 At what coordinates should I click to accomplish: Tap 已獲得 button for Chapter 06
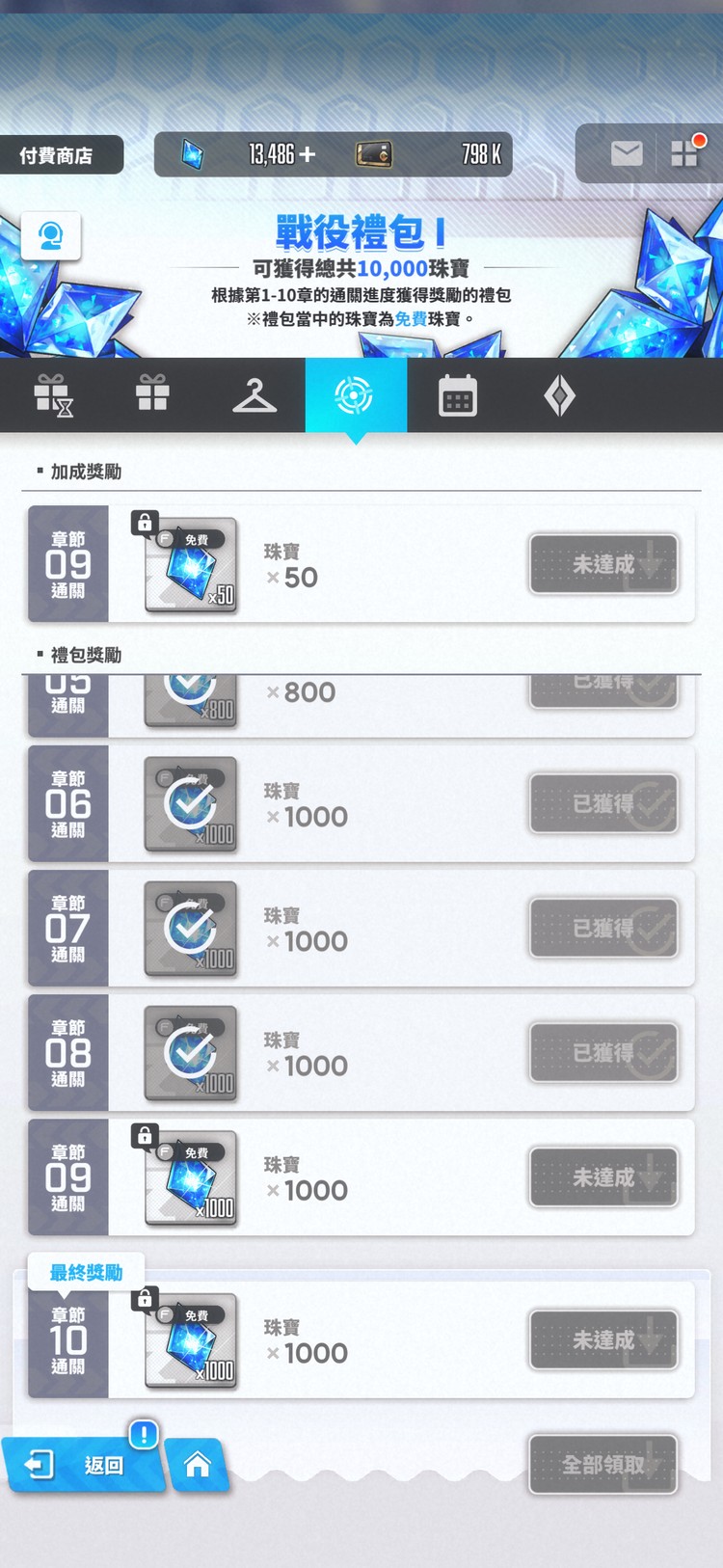point(603,803)
